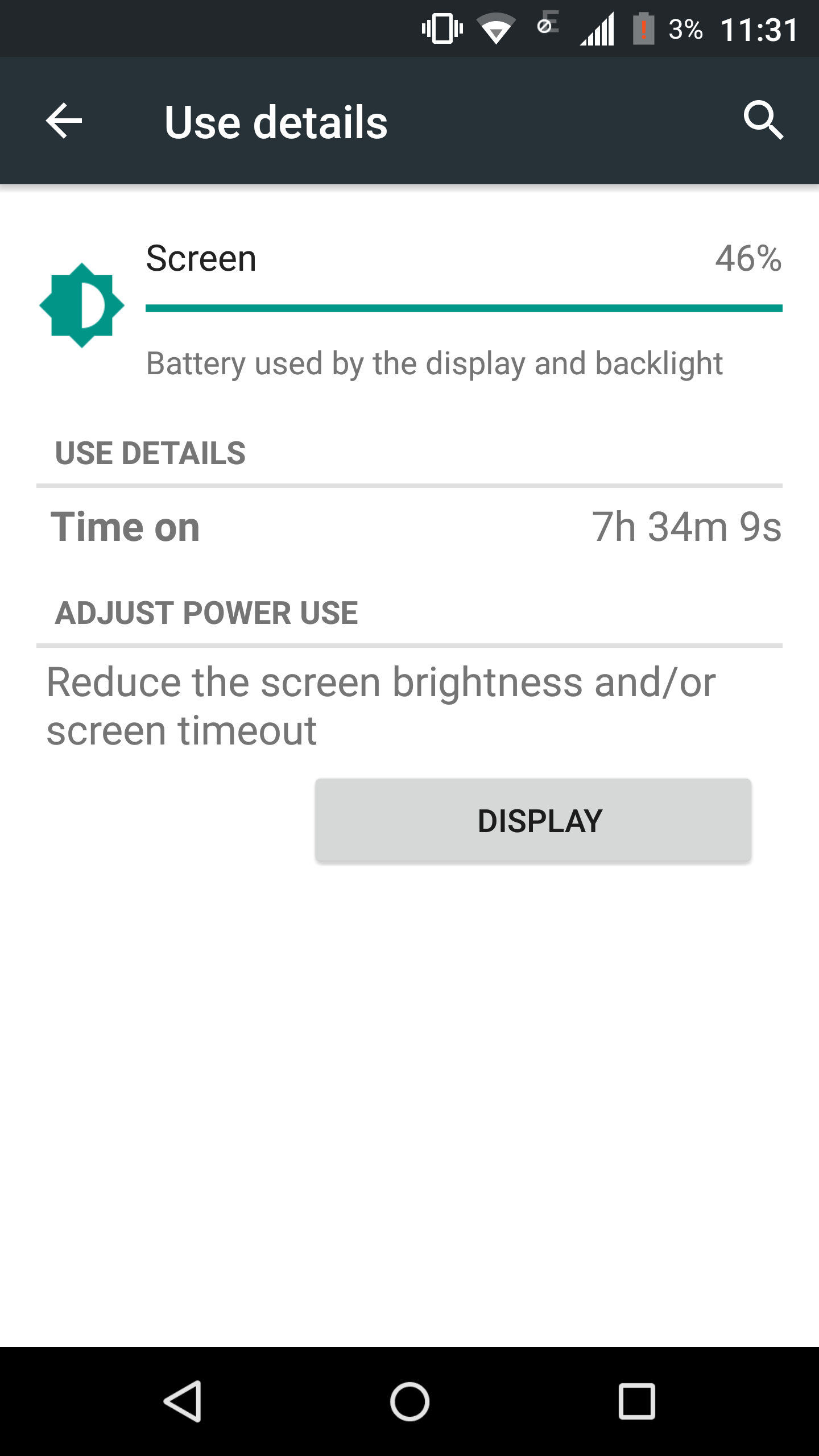Viewport: 819px width, 1456px height.
Task: Tap the DISPLAY button
Action: (533, 820)
